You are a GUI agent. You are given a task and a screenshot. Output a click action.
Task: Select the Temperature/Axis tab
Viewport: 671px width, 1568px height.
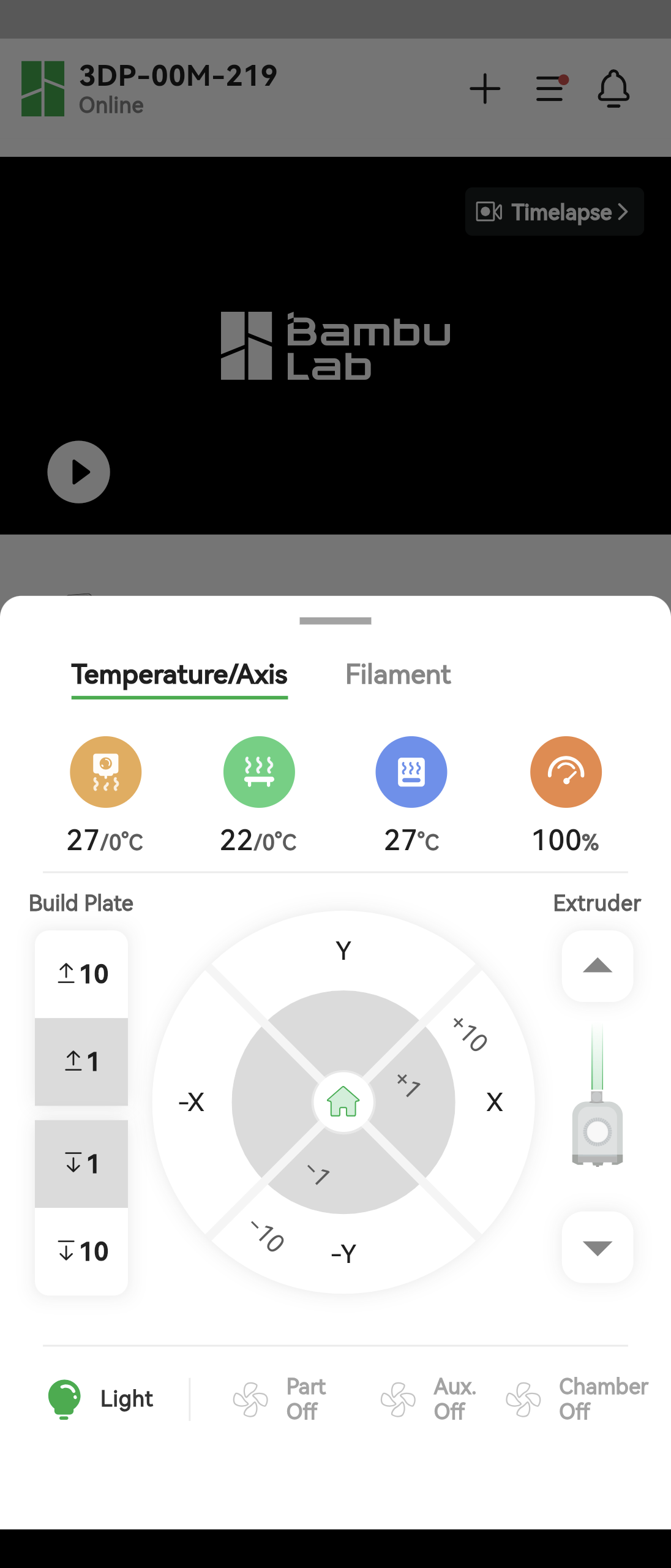179,675
